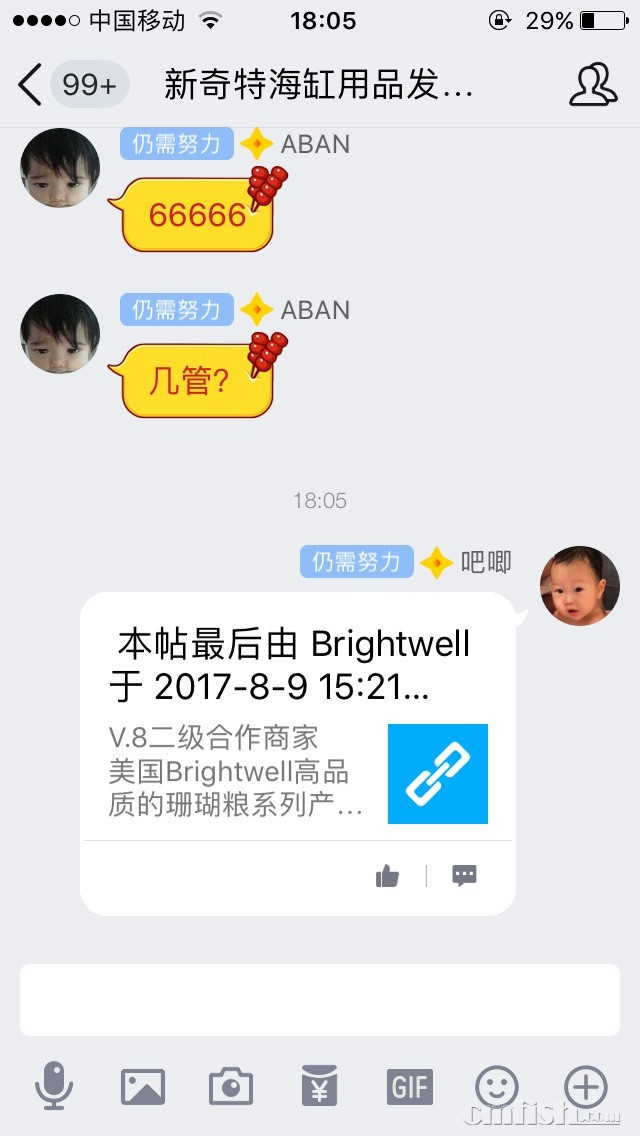Comment on the shared Brightwell post
The width and height of the screenshot is (640, 1136).
[464, 876]
